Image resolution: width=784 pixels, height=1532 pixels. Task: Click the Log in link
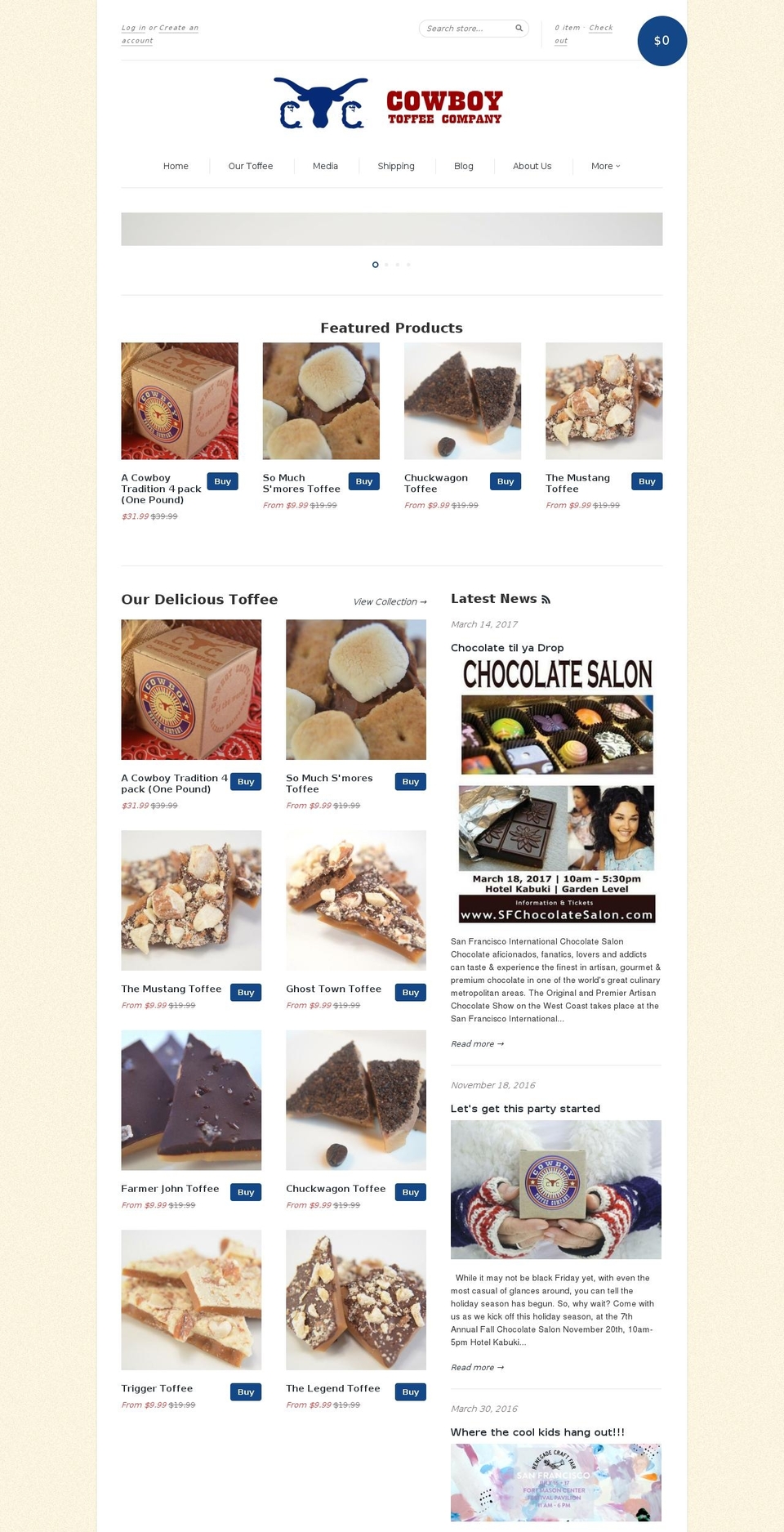[x=132, y=27]
